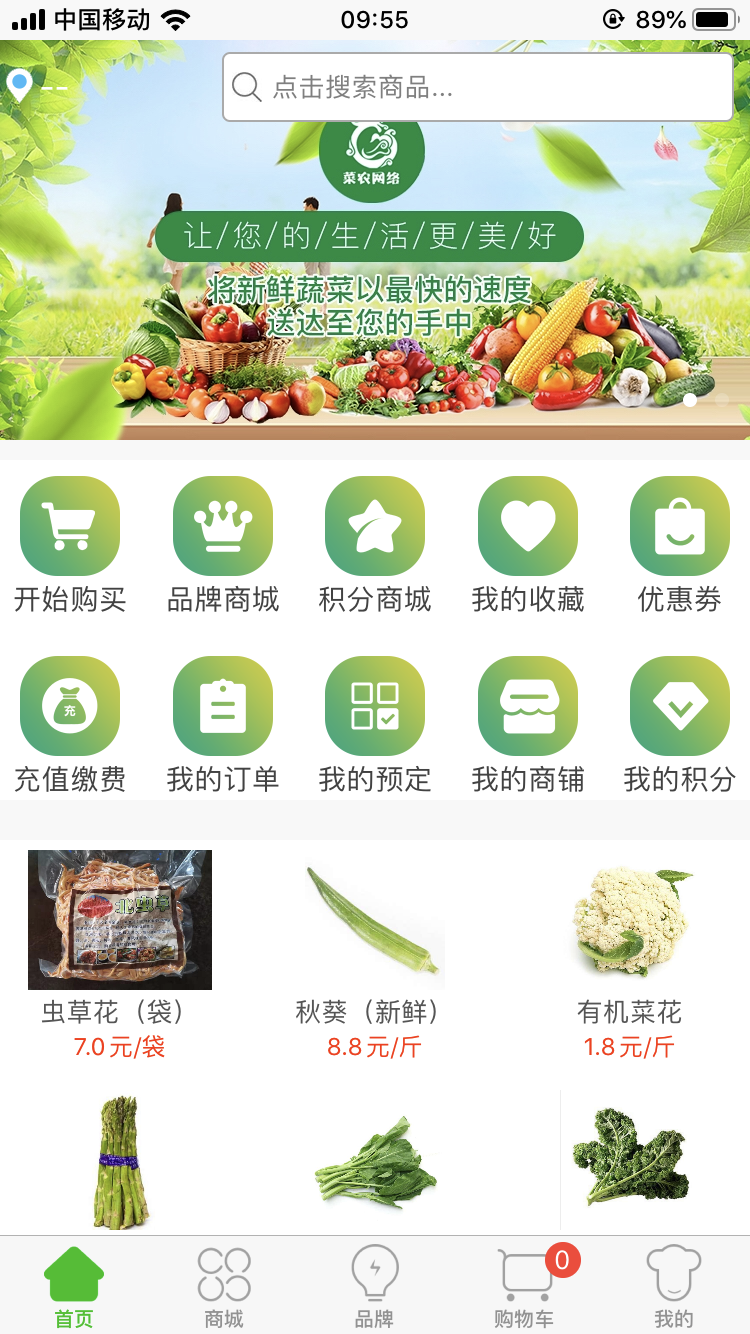
Task: View 我的订单 order list icon
Action: point(222,705)
